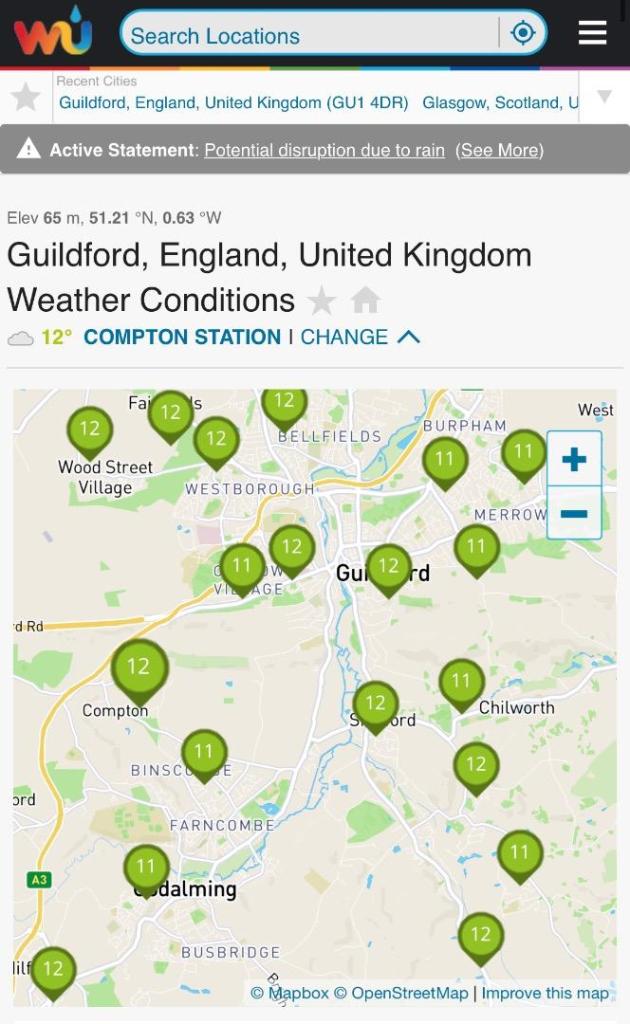Select the Chilworth station marker showing 11
This screenshot has width=630, height=1024.
[461, 682]
